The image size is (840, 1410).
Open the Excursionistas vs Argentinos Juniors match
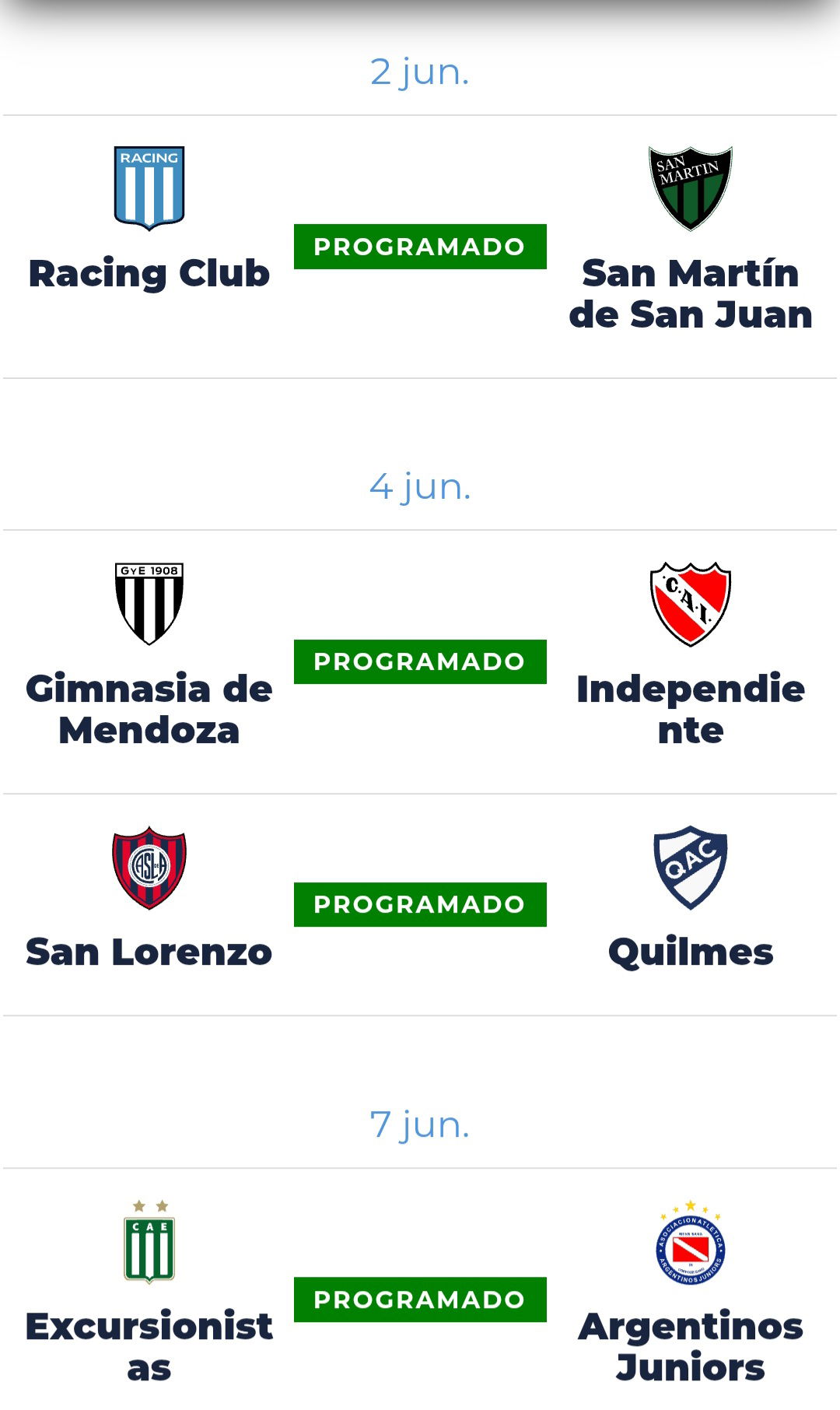420,1289
